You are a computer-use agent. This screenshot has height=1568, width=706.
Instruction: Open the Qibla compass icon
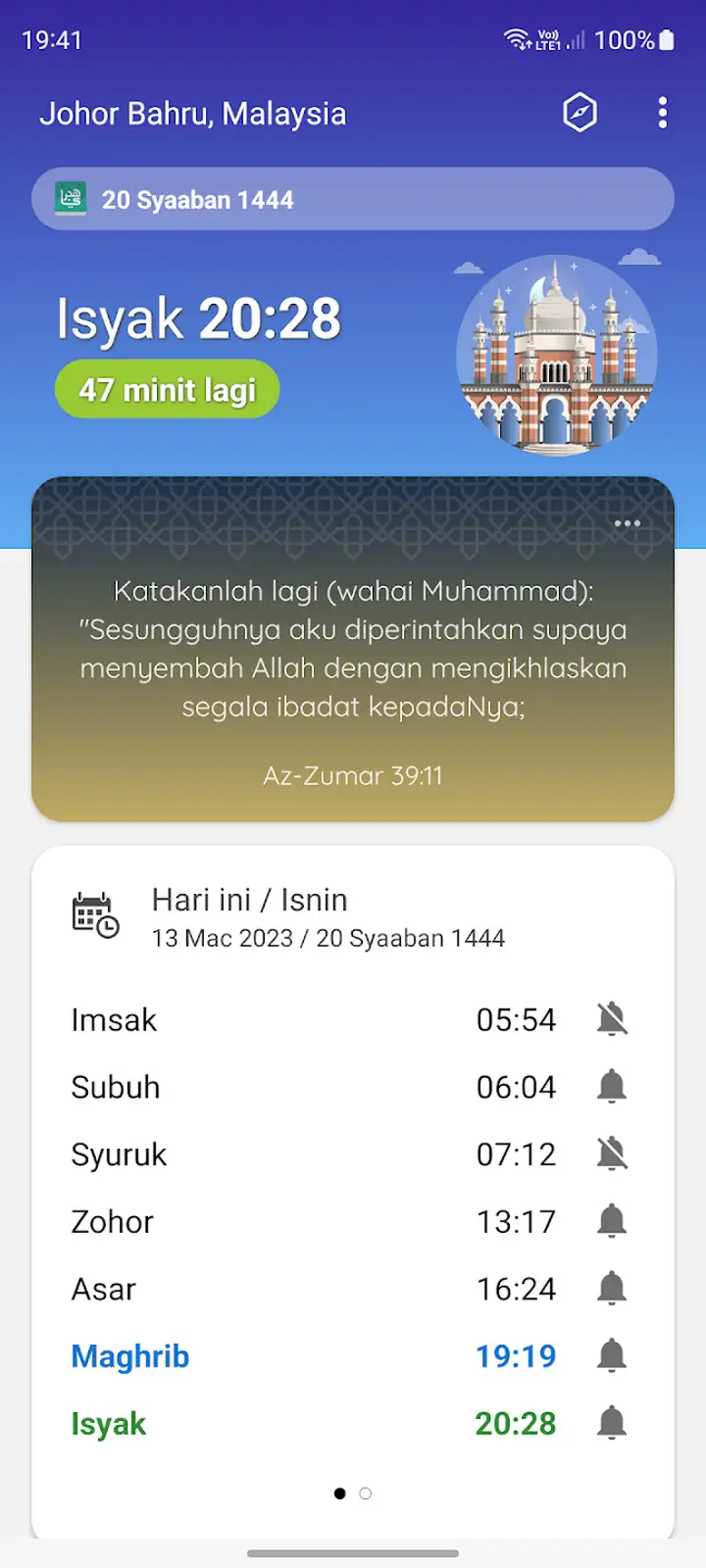pyautogui.click(x=580, y=113)
